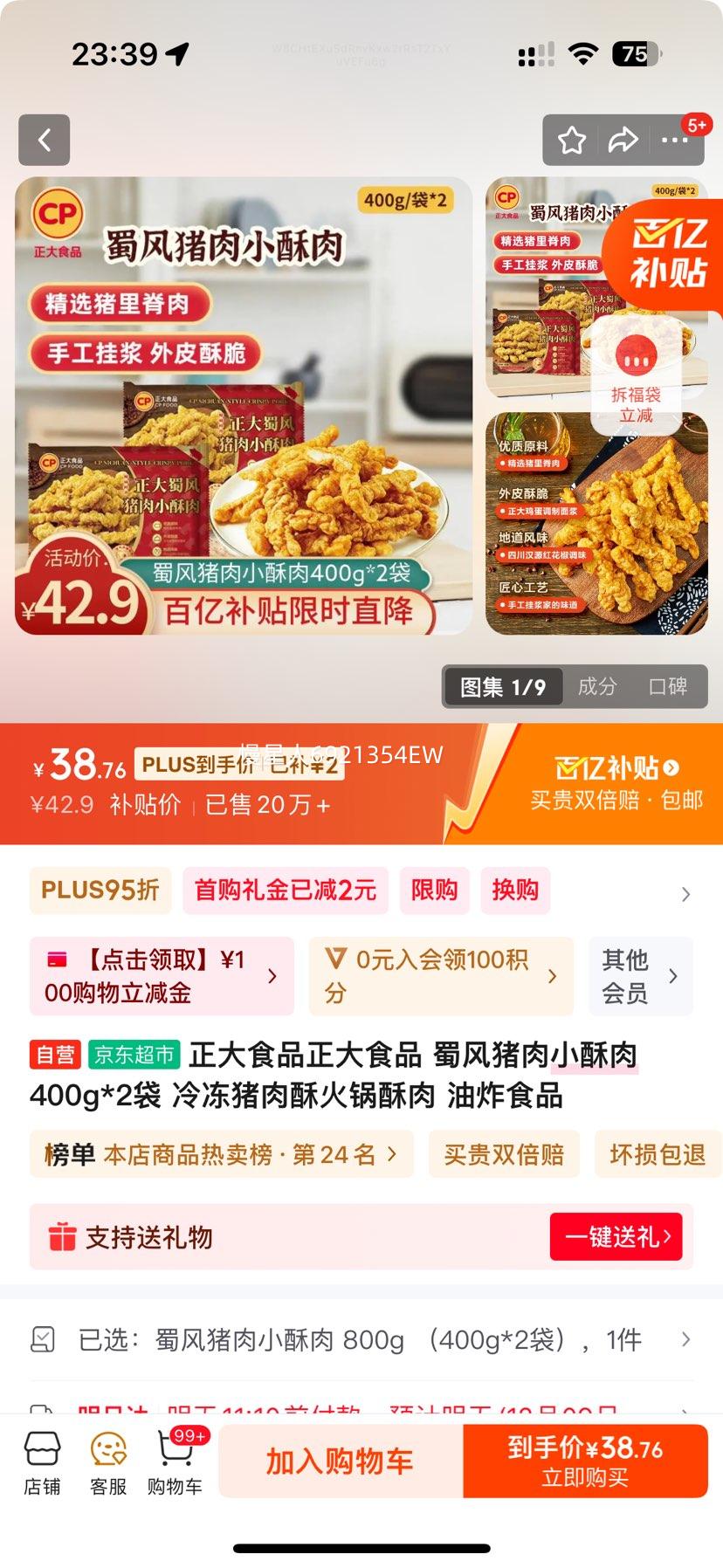Open the 购物车 cart with 99+ badge

173,1460
